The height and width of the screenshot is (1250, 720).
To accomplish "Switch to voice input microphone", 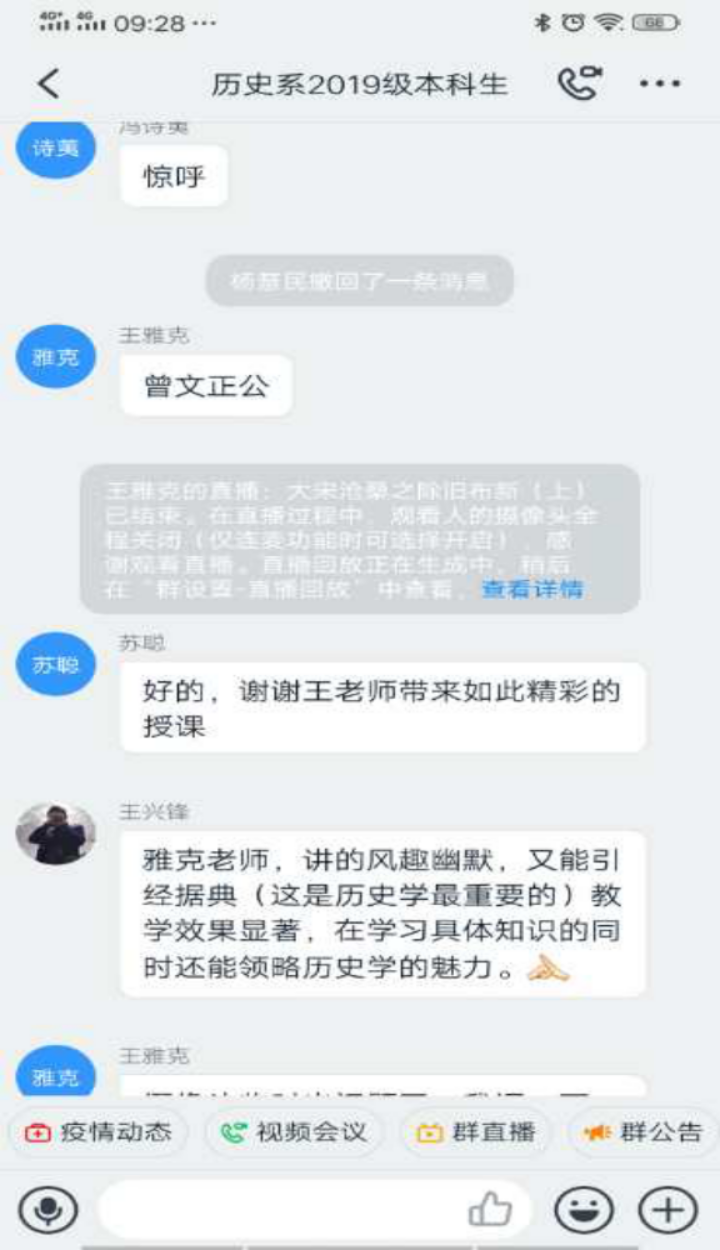I will tap(47, 1211).
